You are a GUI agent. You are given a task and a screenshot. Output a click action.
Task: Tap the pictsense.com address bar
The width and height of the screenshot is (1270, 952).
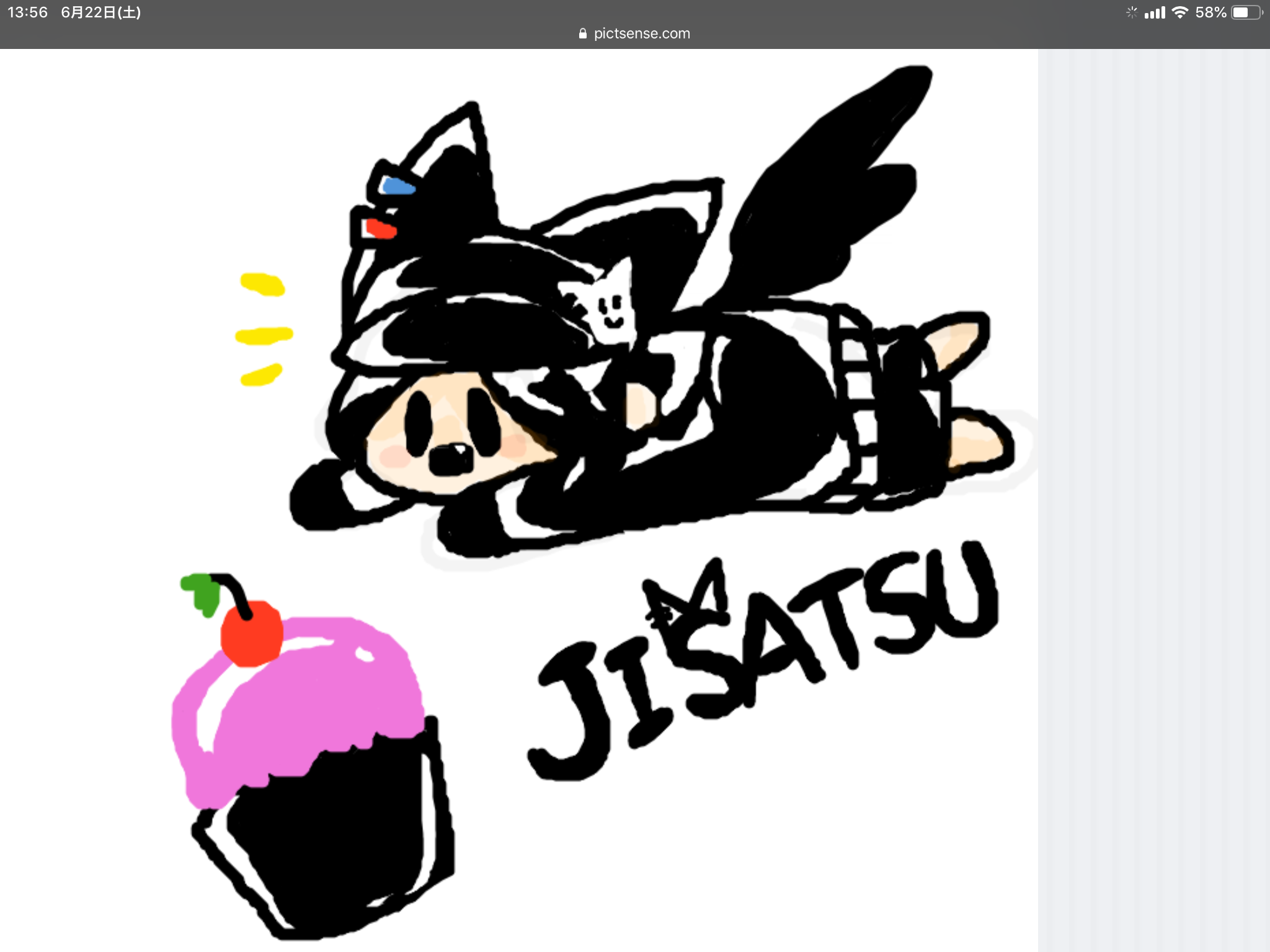(x=635, y=33)
